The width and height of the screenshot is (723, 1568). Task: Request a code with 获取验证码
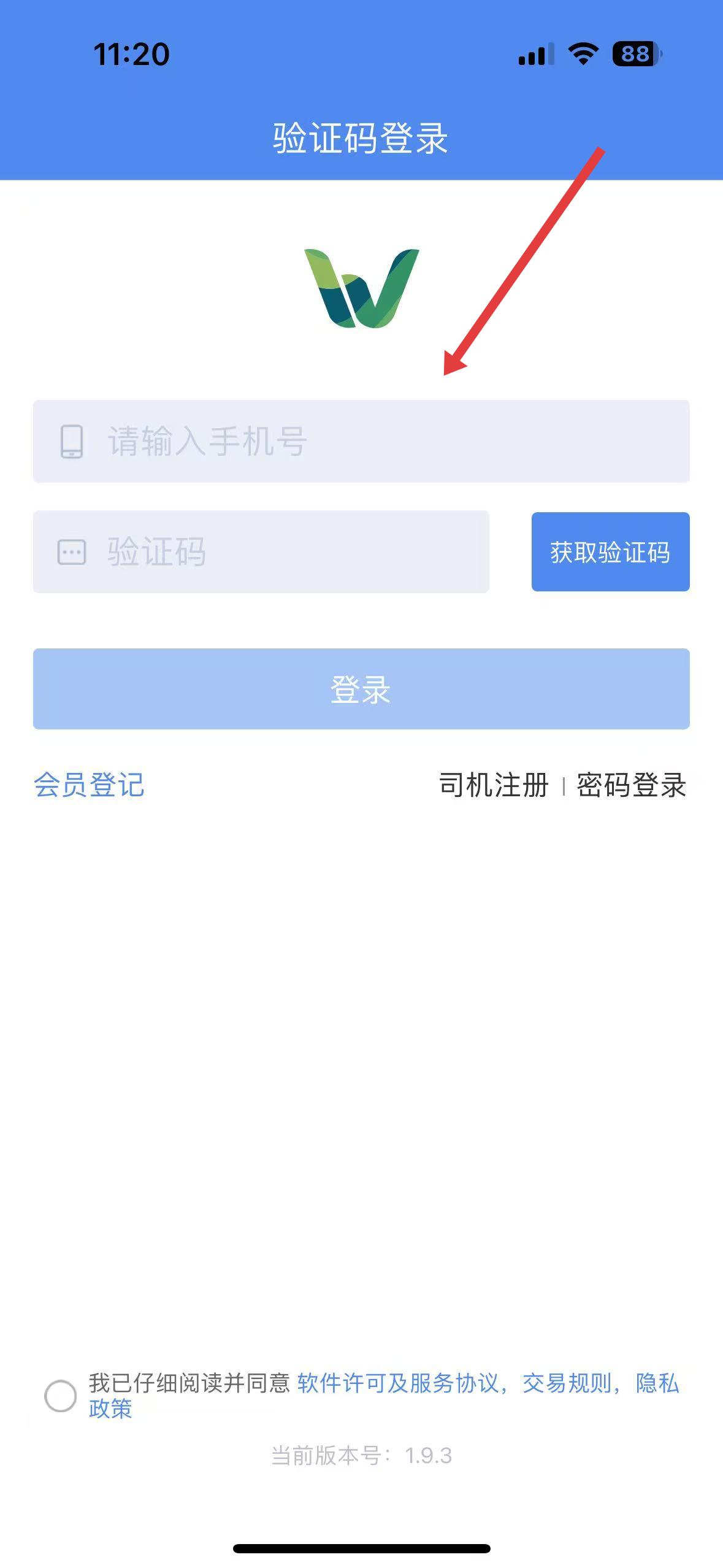(610, 551)
